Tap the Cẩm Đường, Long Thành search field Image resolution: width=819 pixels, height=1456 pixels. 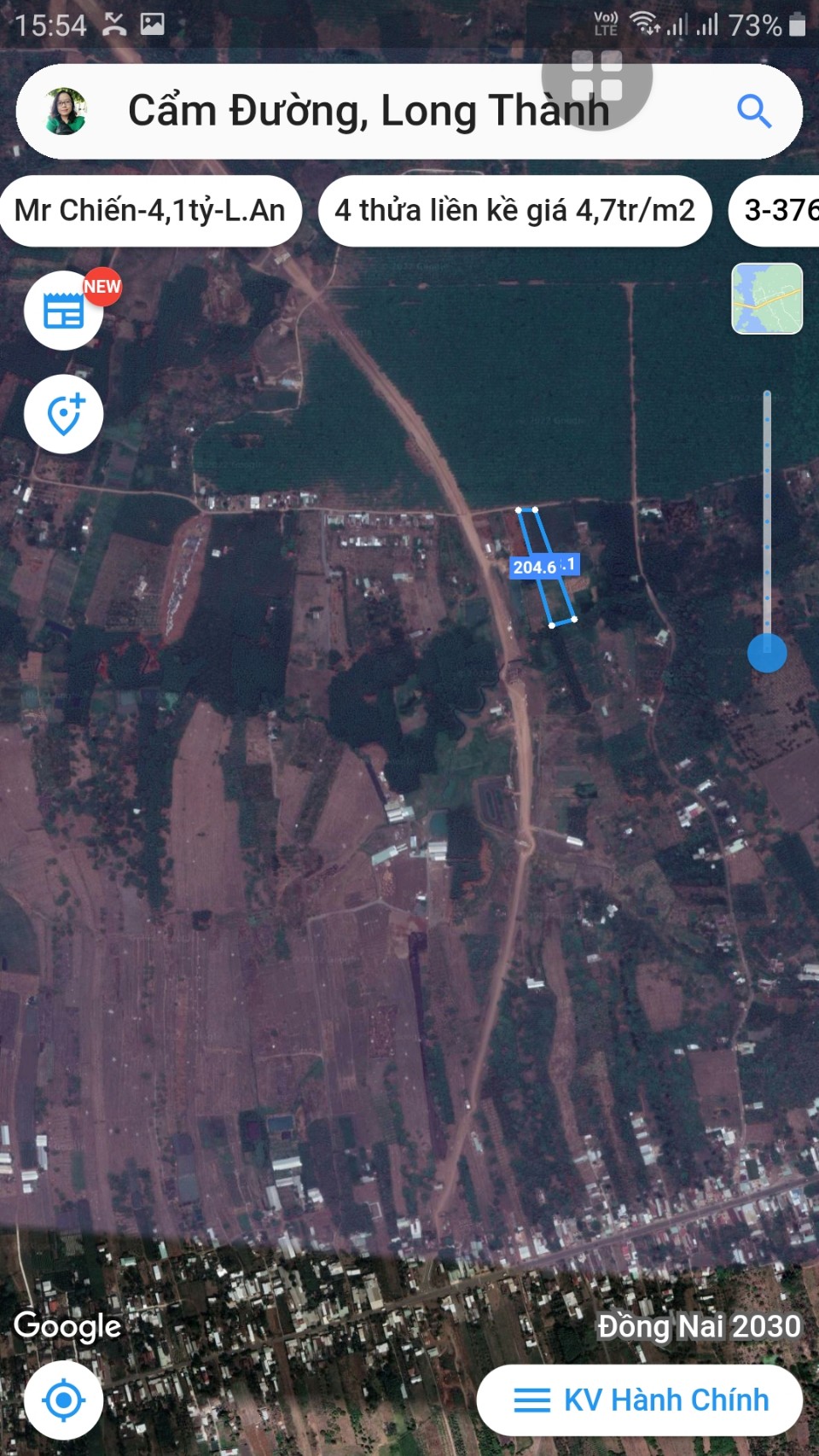(367, 112)
